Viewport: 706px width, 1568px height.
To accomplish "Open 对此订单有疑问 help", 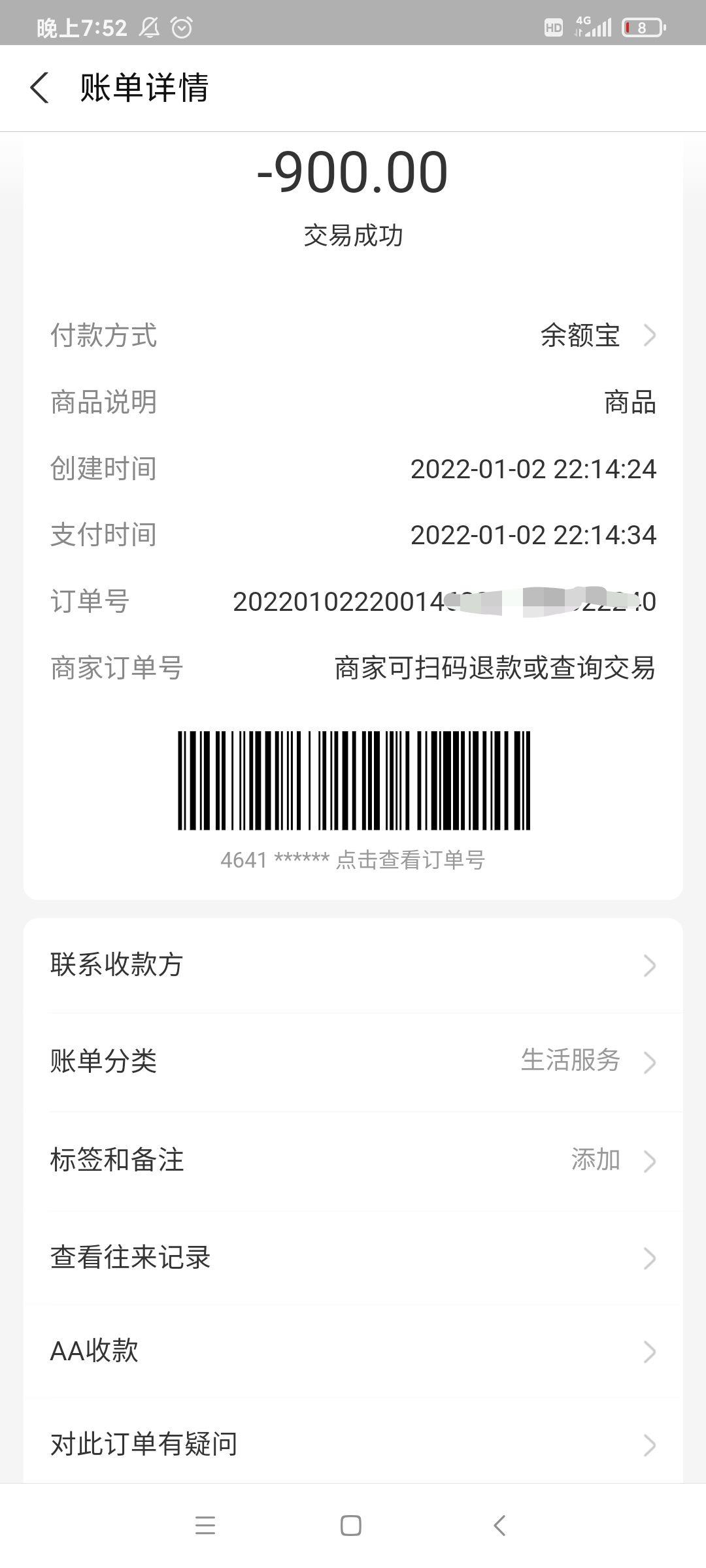I will 353,1444.
